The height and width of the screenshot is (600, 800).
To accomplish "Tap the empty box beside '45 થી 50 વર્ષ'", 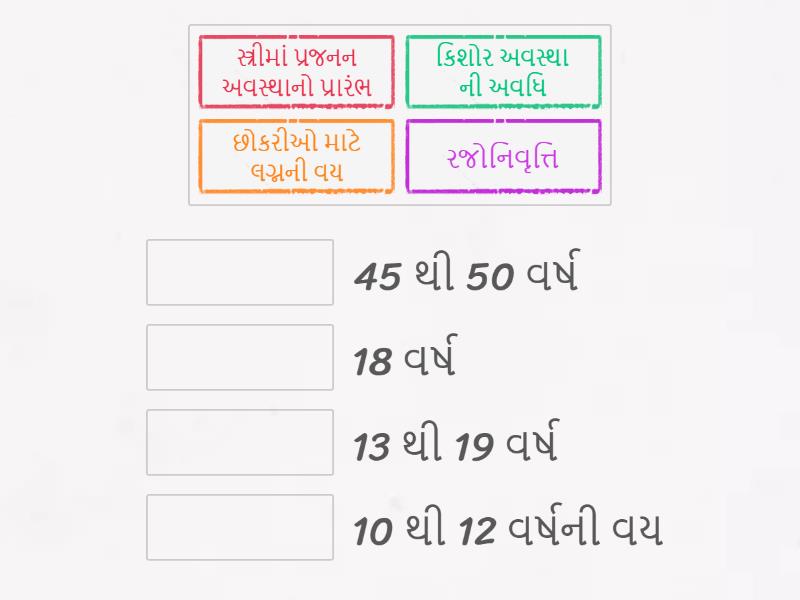I will 240,272.
